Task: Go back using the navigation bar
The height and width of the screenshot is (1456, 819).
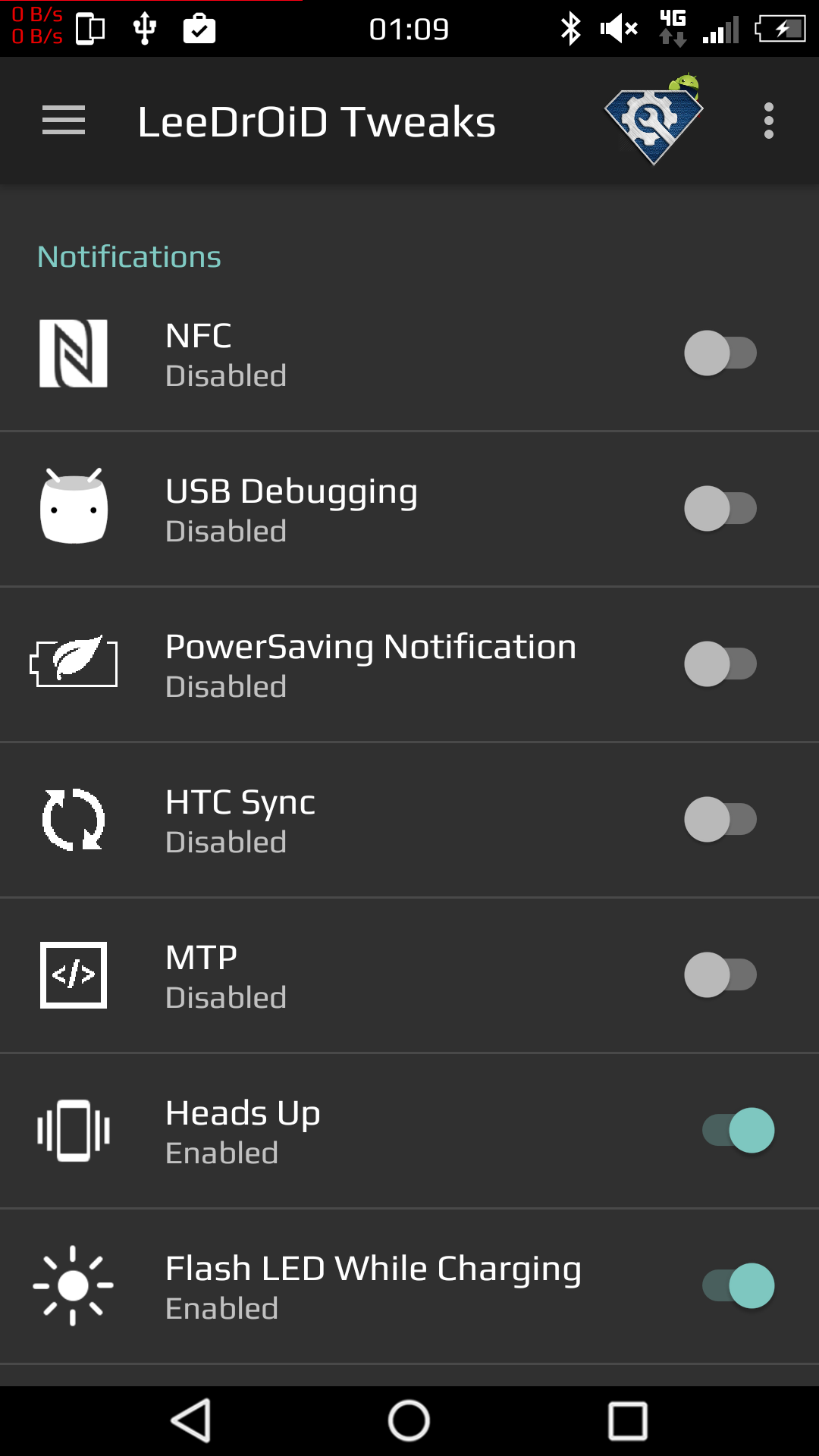Action: tap(191, 1420)
